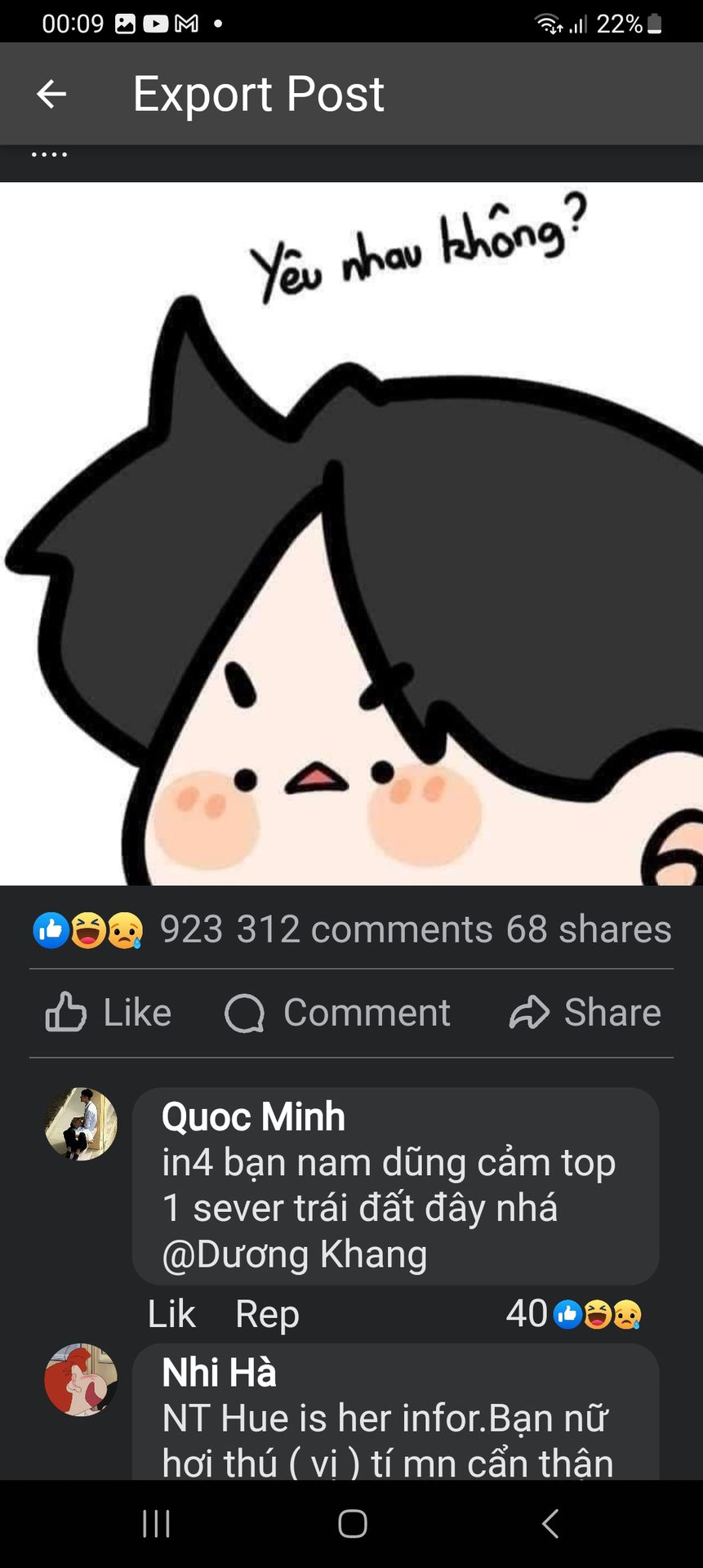View reactions on Quoc Minh's comment
The image size is (703, 1568).
573,1314
